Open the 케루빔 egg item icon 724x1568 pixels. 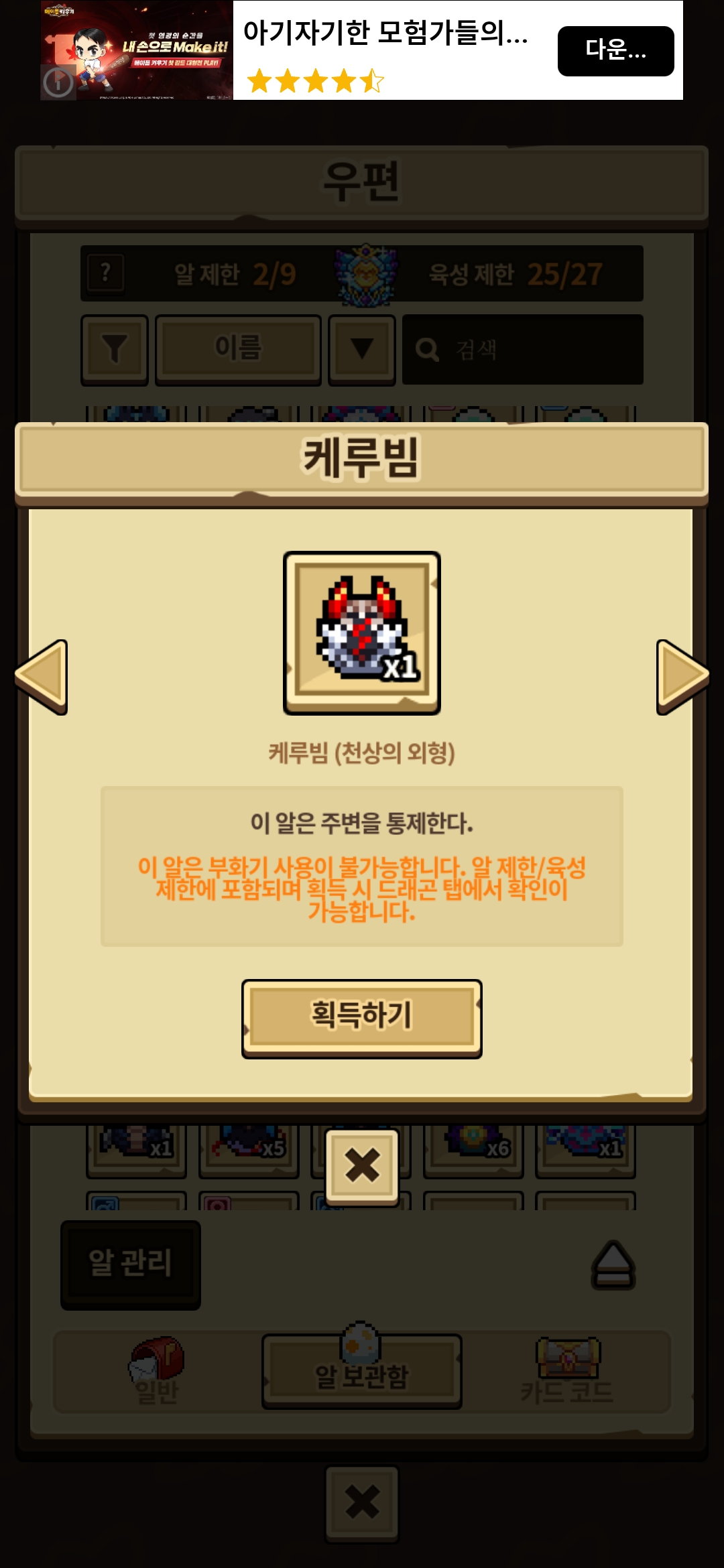(362, 633)
